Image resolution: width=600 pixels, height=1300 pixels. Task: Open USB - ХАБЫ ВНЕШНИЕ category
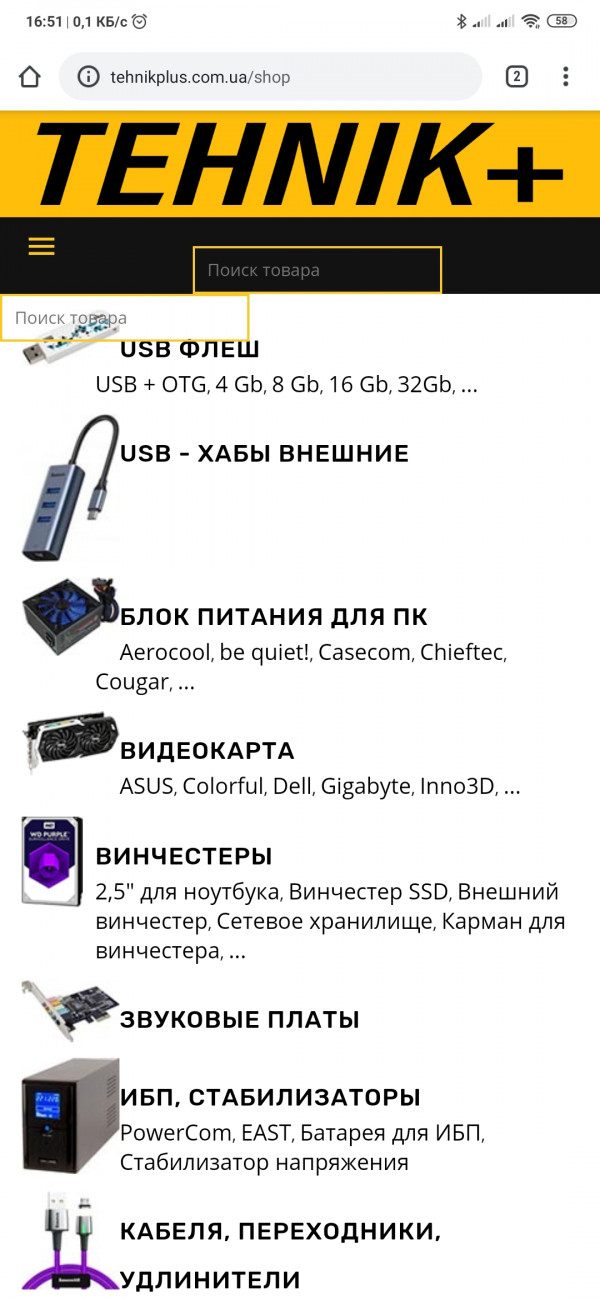pos(264,453)
